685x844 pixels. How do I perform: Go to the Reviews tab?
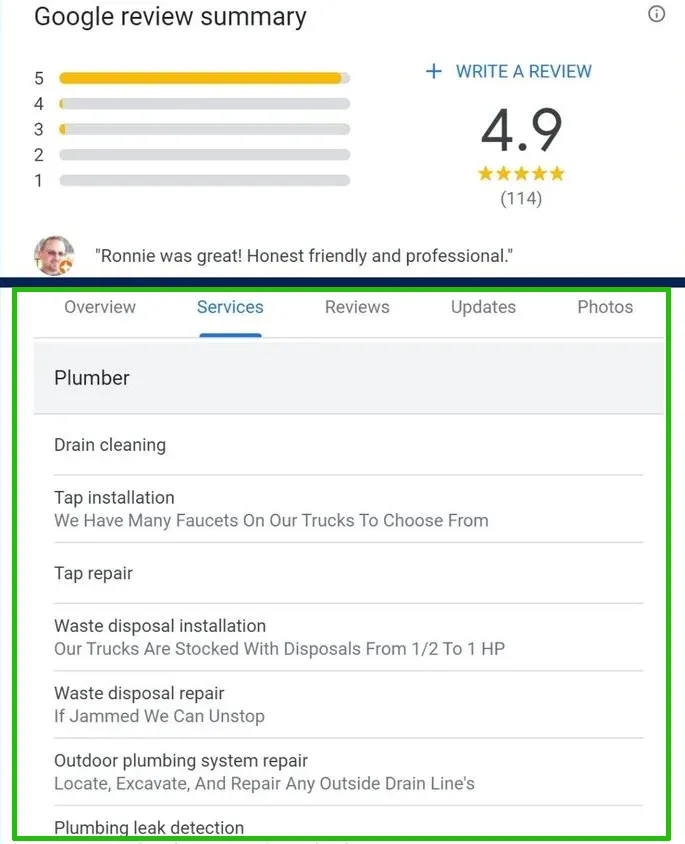[x=357, y=307]
